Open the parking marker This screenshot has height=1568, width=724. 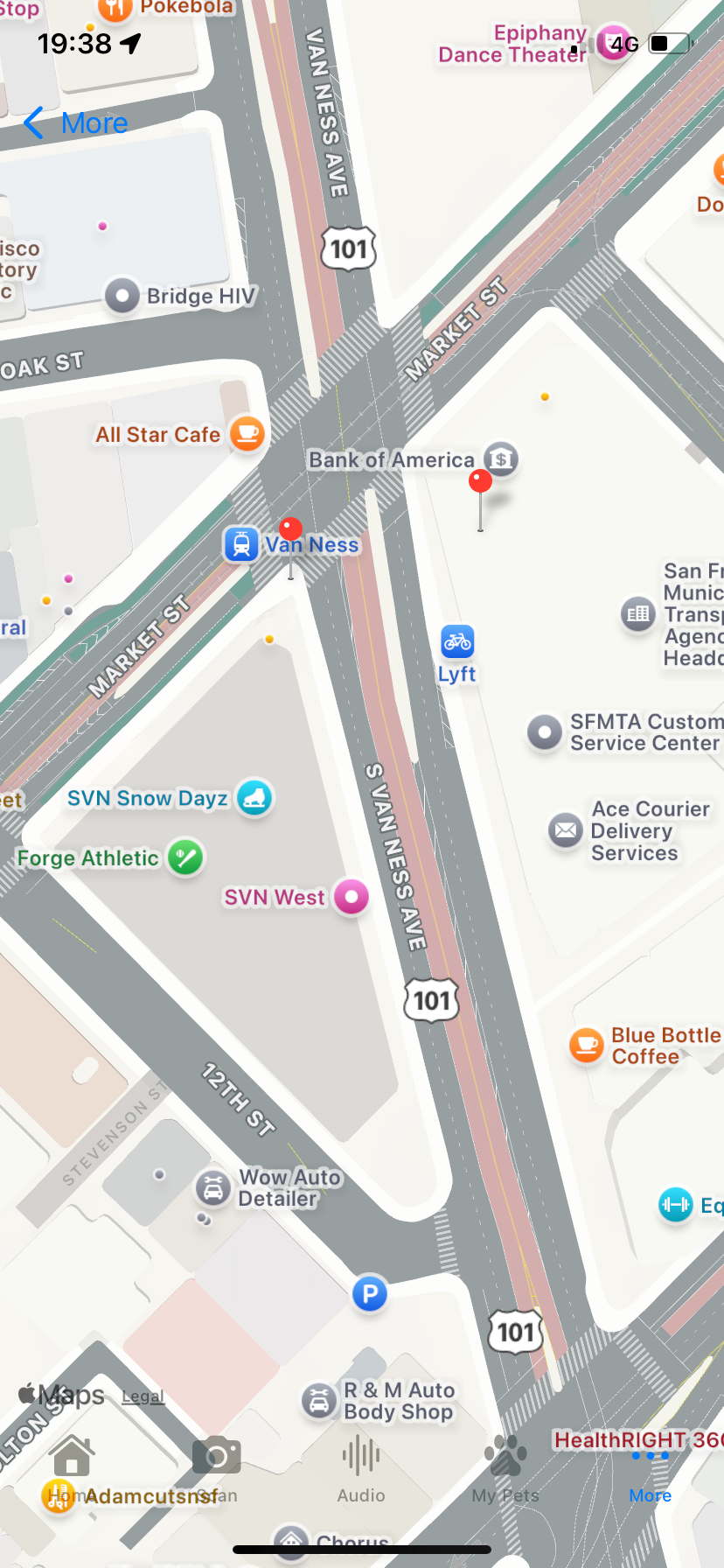pyautogui.click(x=370, y=1293)
